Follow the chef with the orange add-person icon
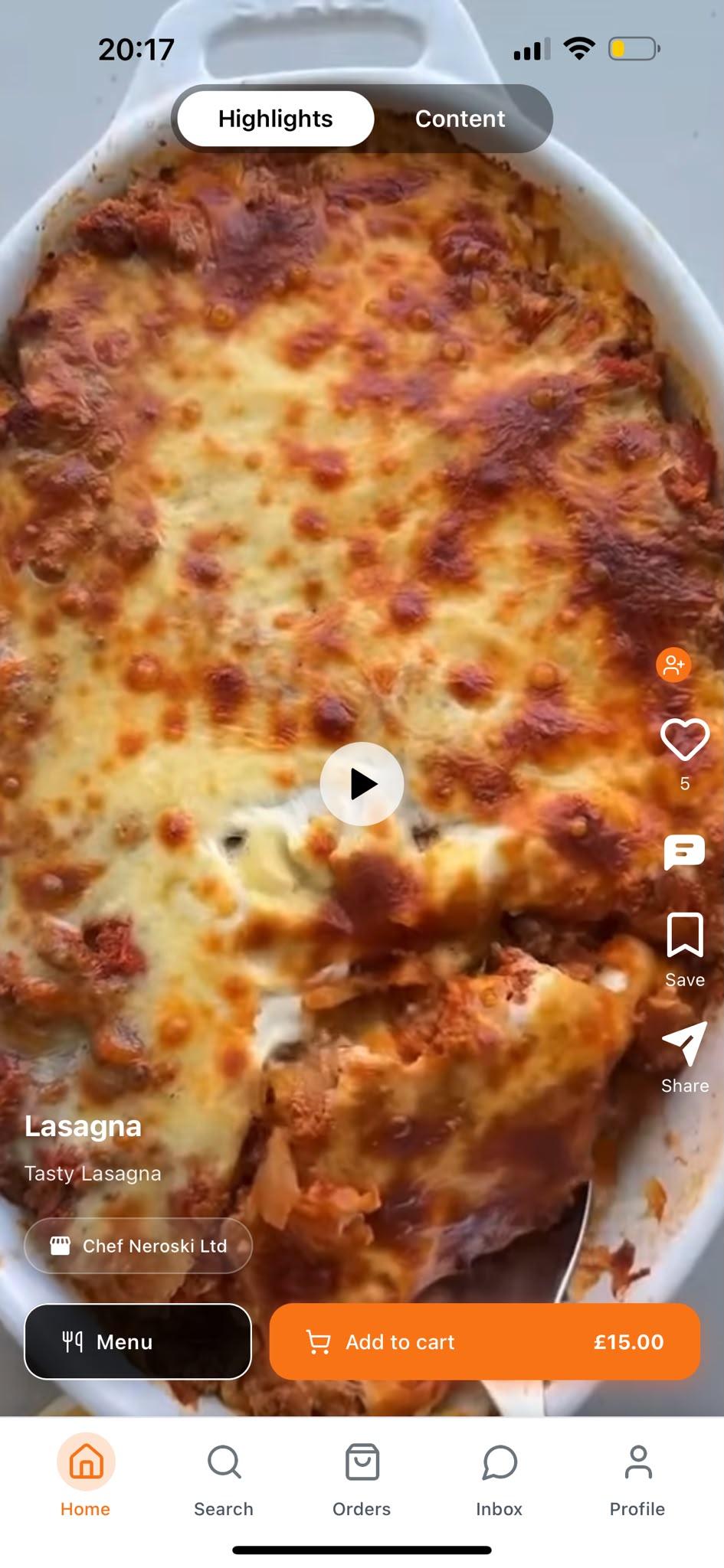724x1568 pixels. 673,665
